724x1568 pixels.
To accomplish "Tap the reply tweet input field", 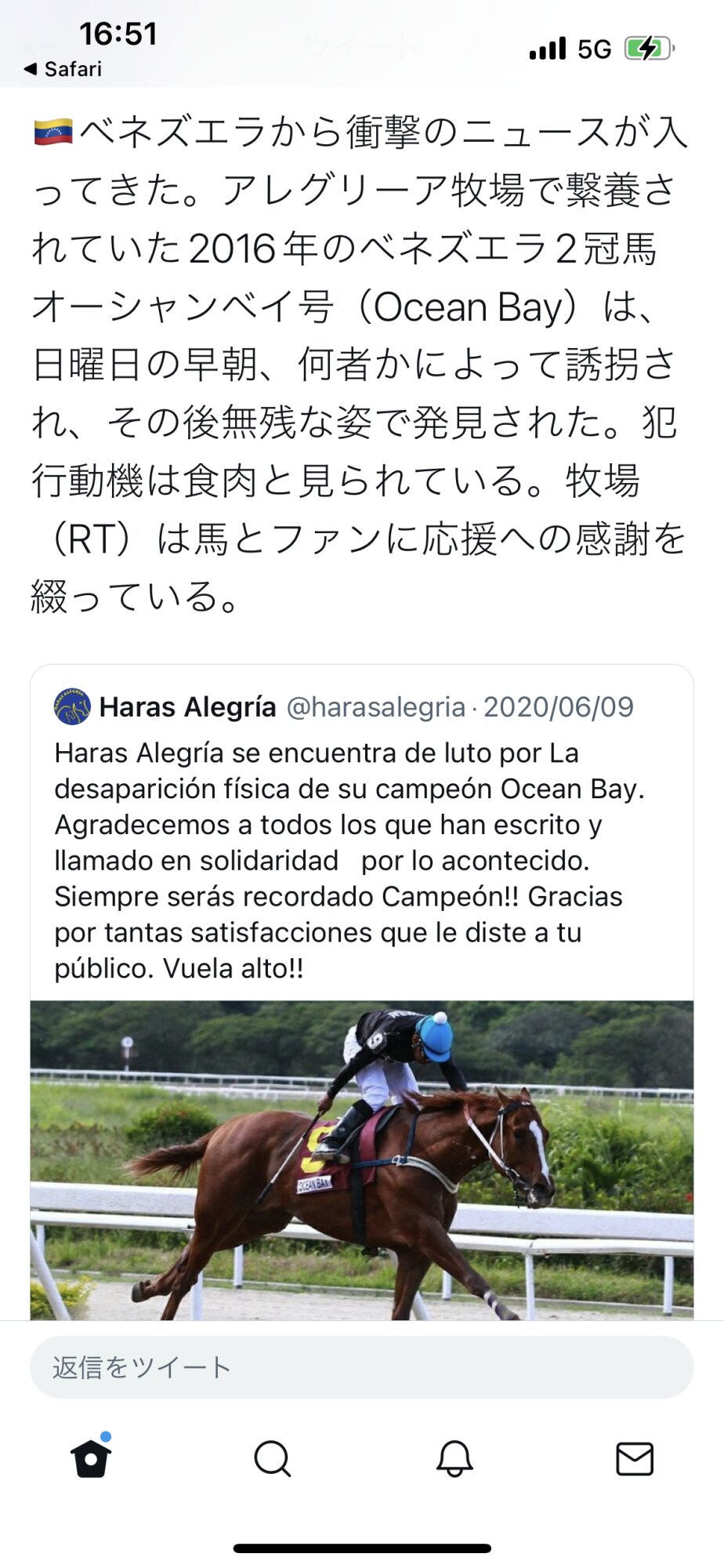I will tap(361, 1367).
